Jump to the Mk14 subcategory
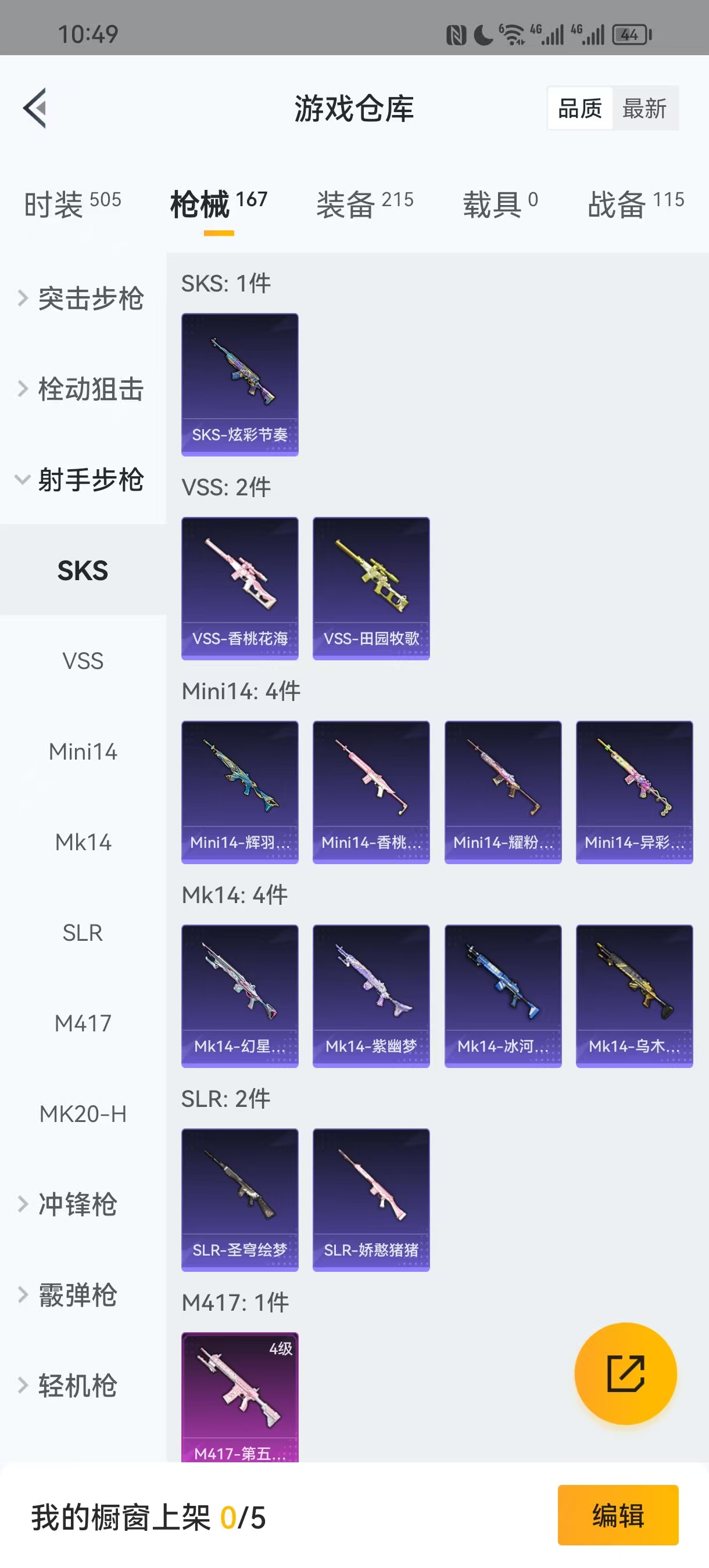709x1568 pixels. [83, 843]
